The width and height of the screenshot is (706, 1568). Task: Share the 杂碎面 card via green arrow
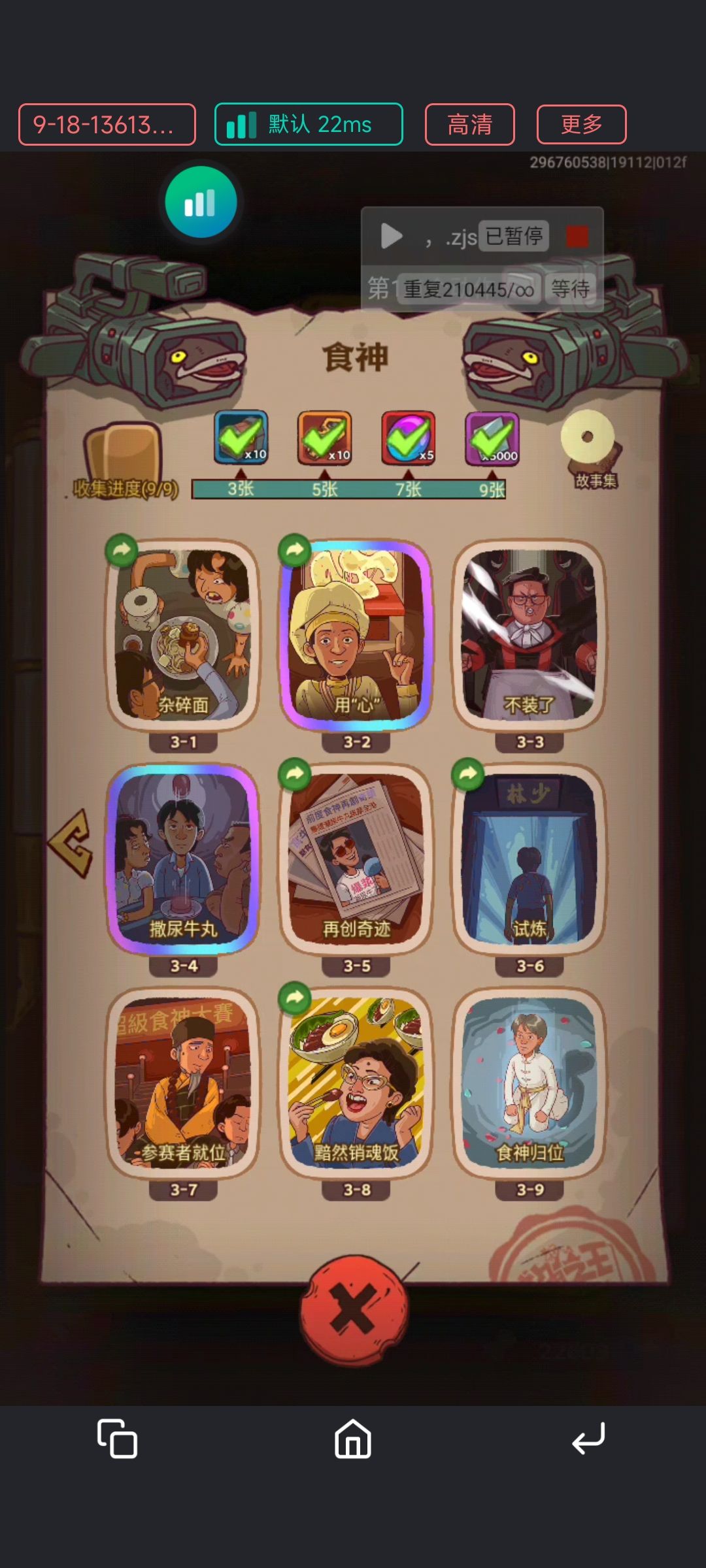(122, 550)
